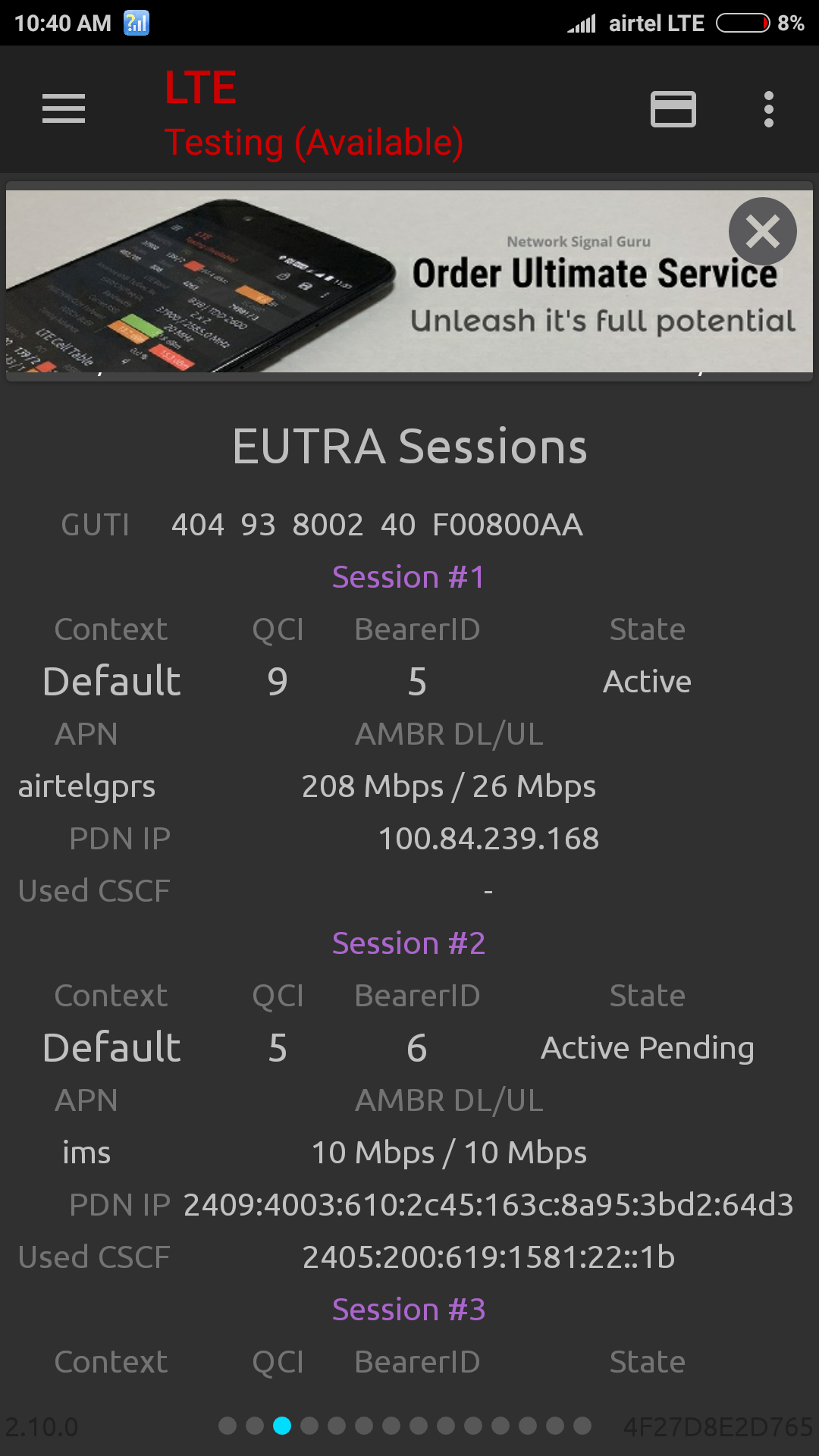The height and width of the screenshot is (1456, 819).
Task: Select the airtelgprs APN entry
Action: tap(86, 786)
